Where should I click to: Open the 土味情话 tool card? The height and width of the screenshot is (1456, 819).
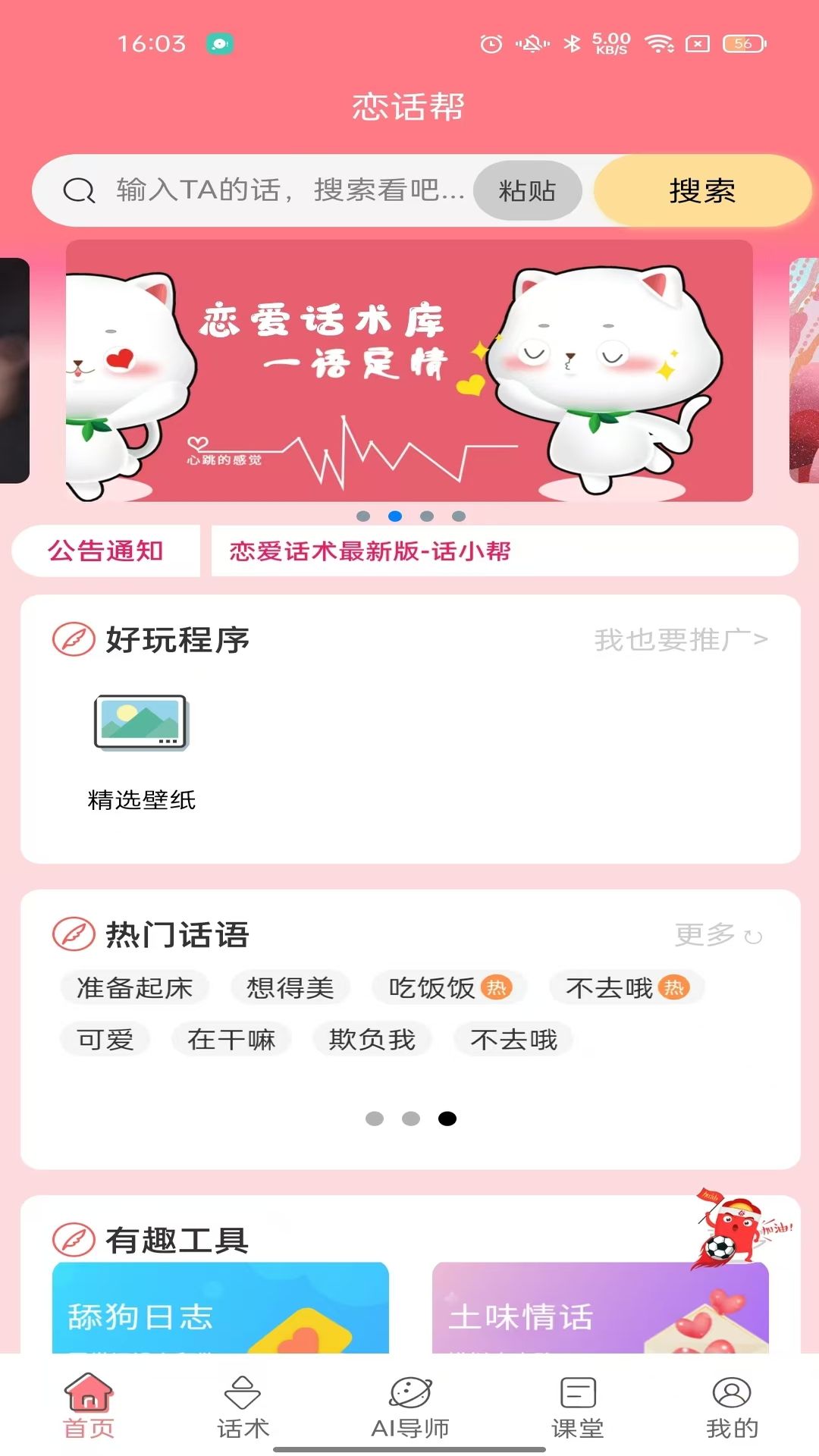coord(600,1308)
